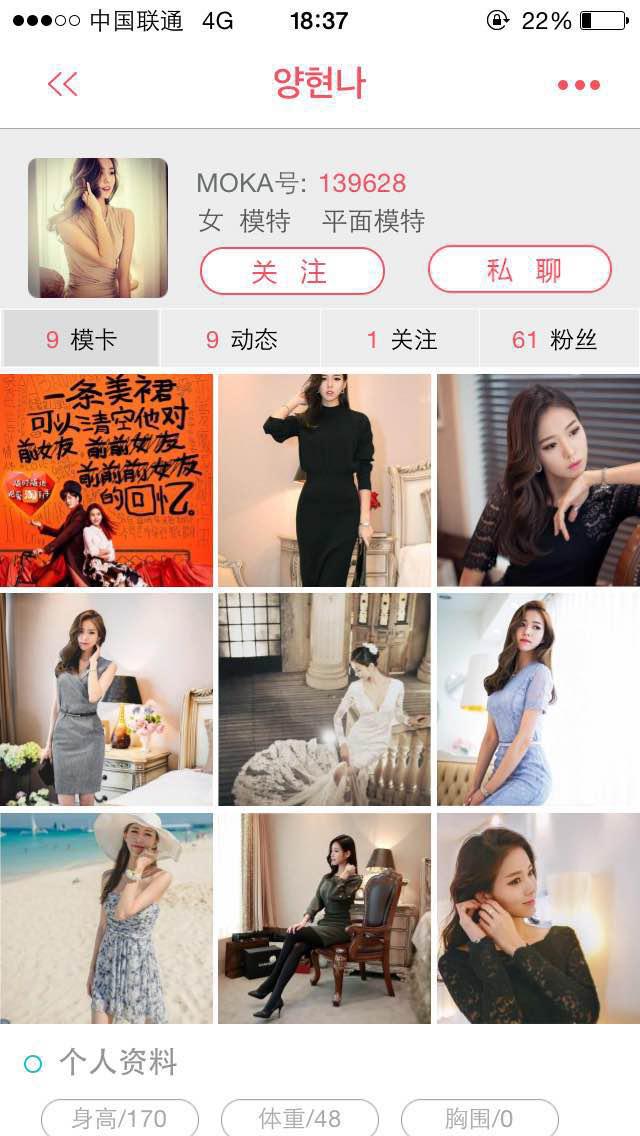Open the black lace close-up portrait photo
Image resolution: width=640 pixels, height=1136 pixels.
point(538,918)
